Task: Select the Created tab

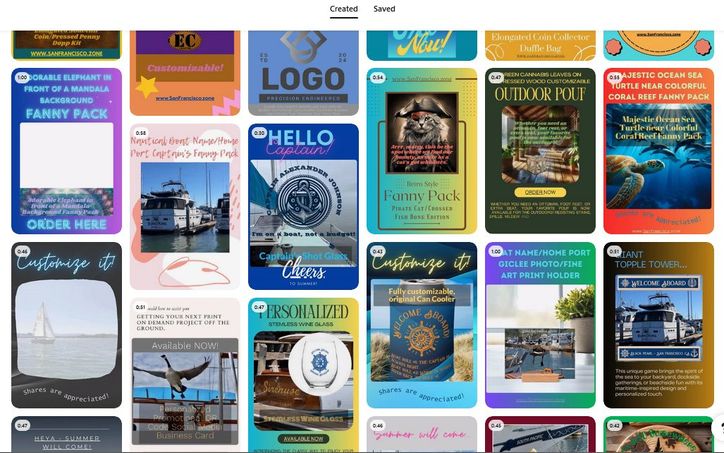Action: tap(344, 9)
